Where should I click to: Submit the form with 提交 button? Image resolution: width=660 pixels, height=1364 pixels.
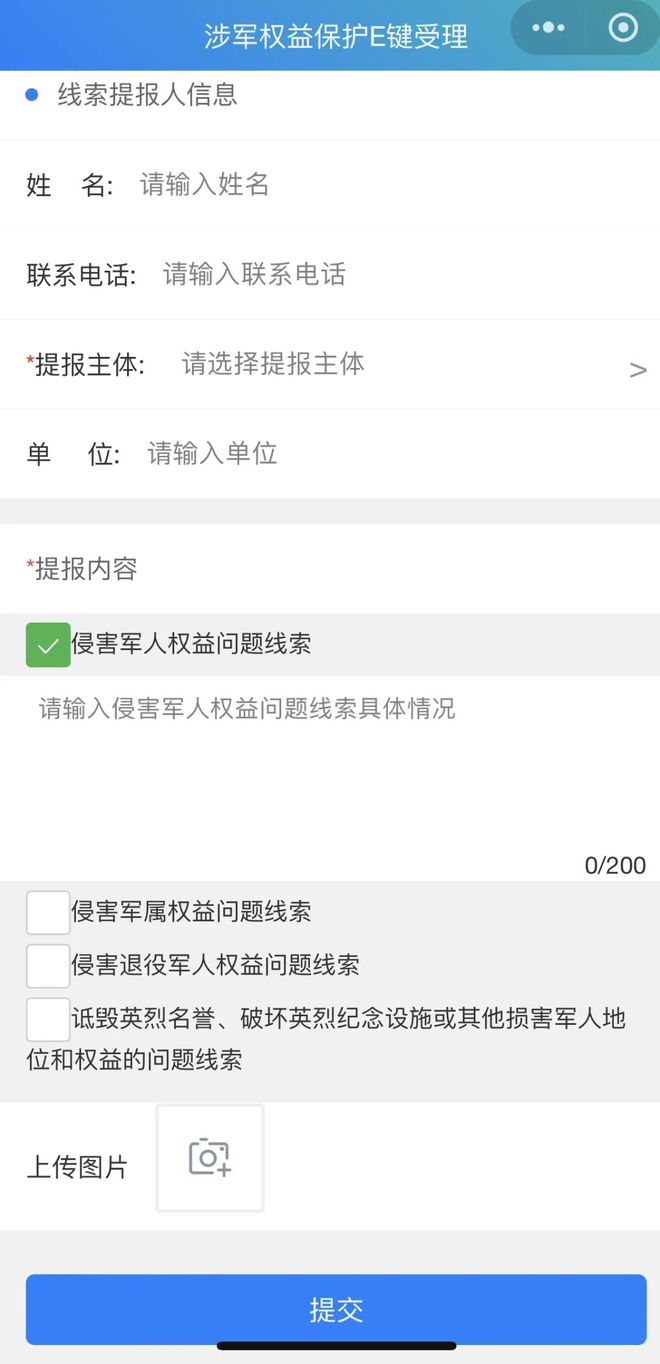(x=336, y=1309)
